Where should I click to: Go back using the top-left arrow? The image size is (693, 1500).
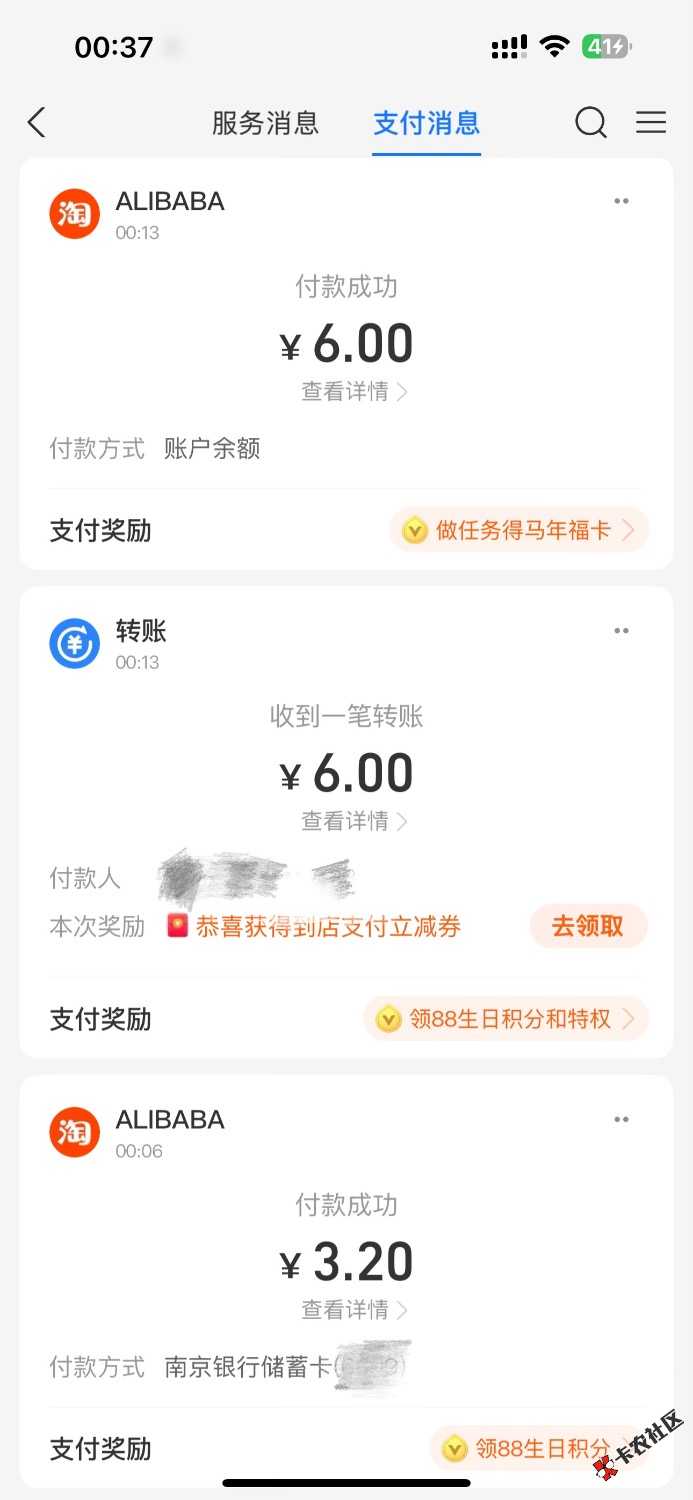pyautogui.click(x=37, y=123)
